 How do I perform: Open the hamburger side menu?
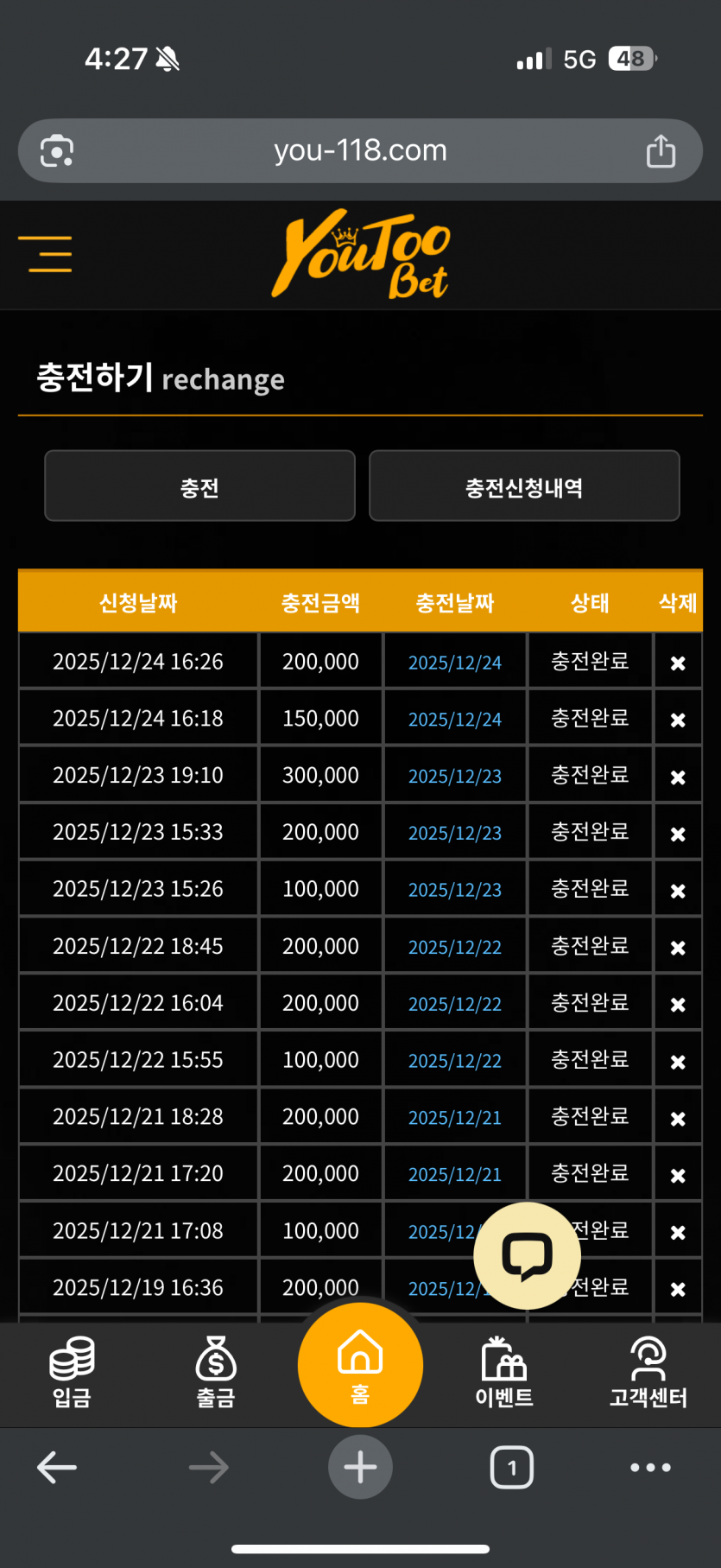coord(45,254)
